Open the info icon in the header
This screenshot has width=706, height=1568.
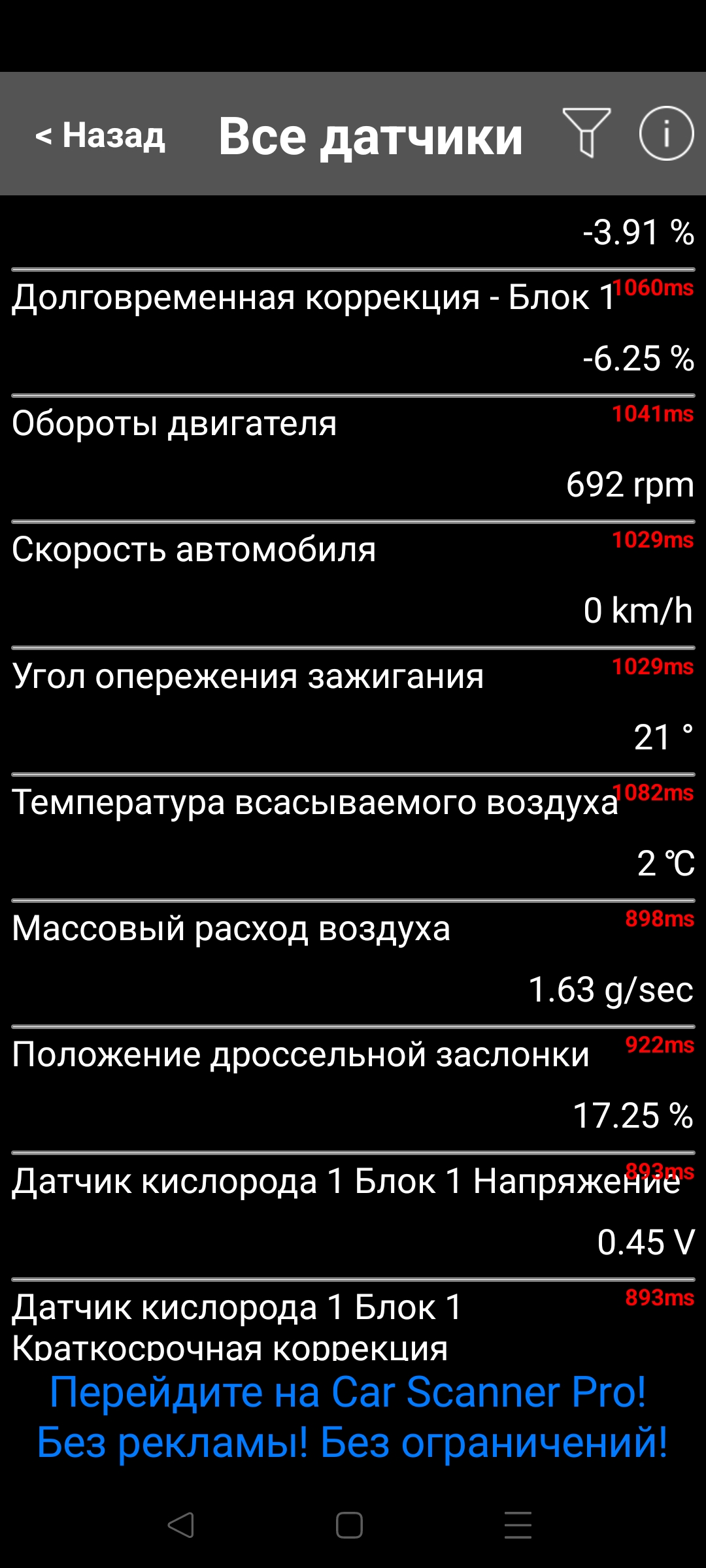[x=666, y=133]
